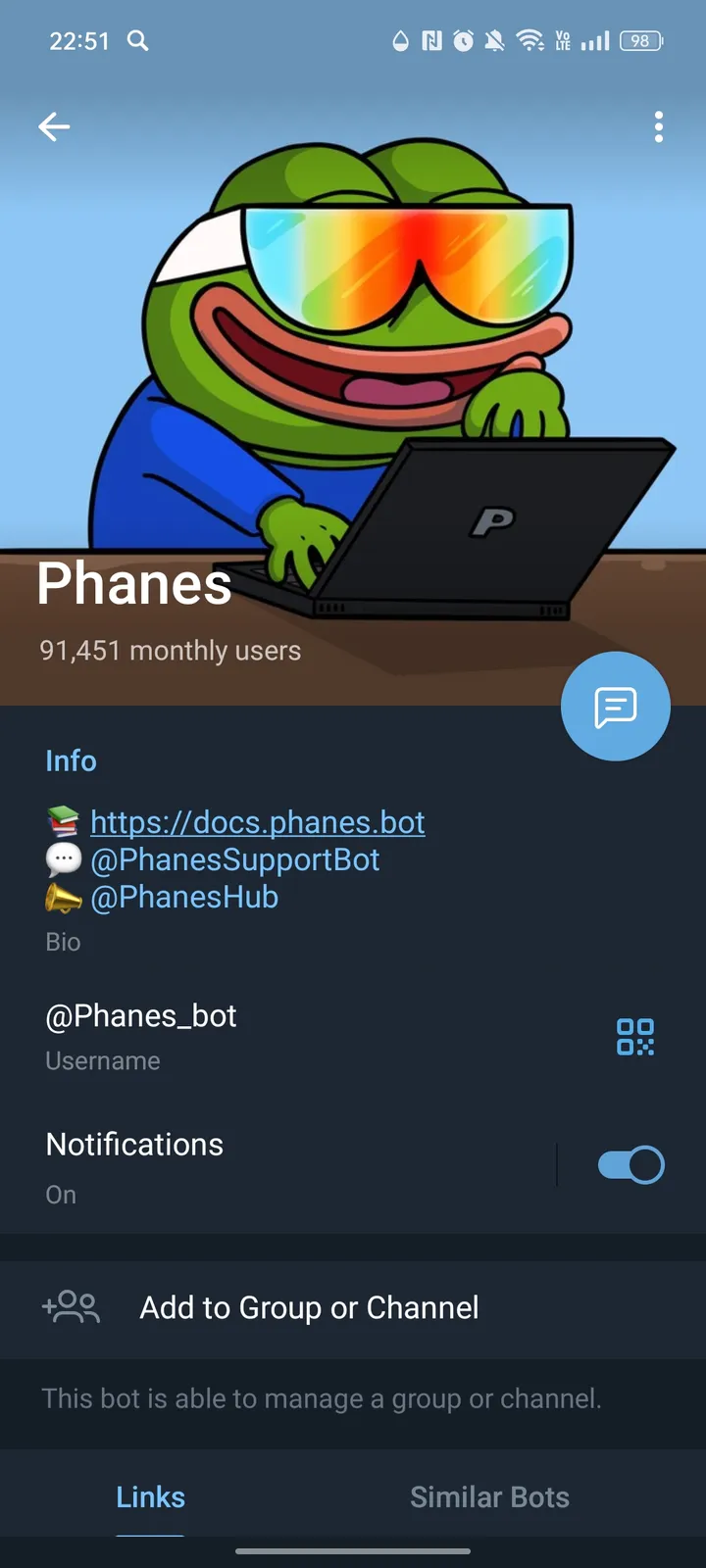This screenshot has height=1568, width=706.
Task: Tap the back arrow to exit profile
Action: pyautogui.click(x=54, y=126)
